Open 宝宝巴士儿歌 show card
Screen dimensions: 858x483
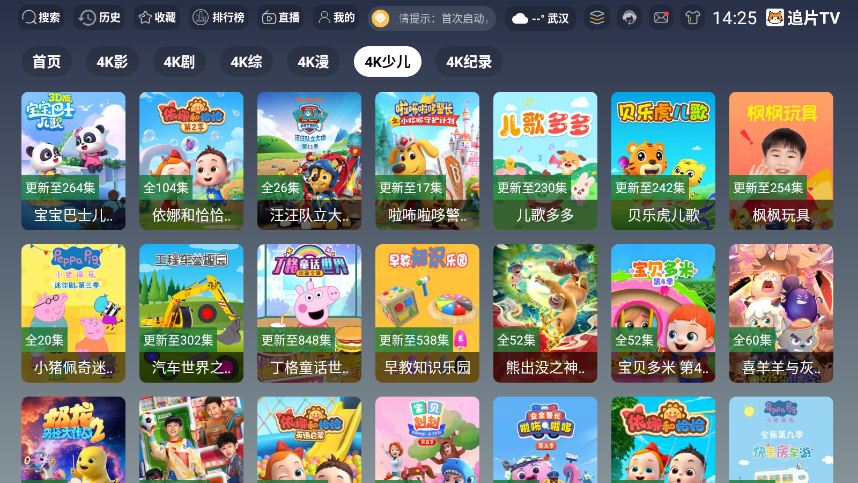coord(73,160)
